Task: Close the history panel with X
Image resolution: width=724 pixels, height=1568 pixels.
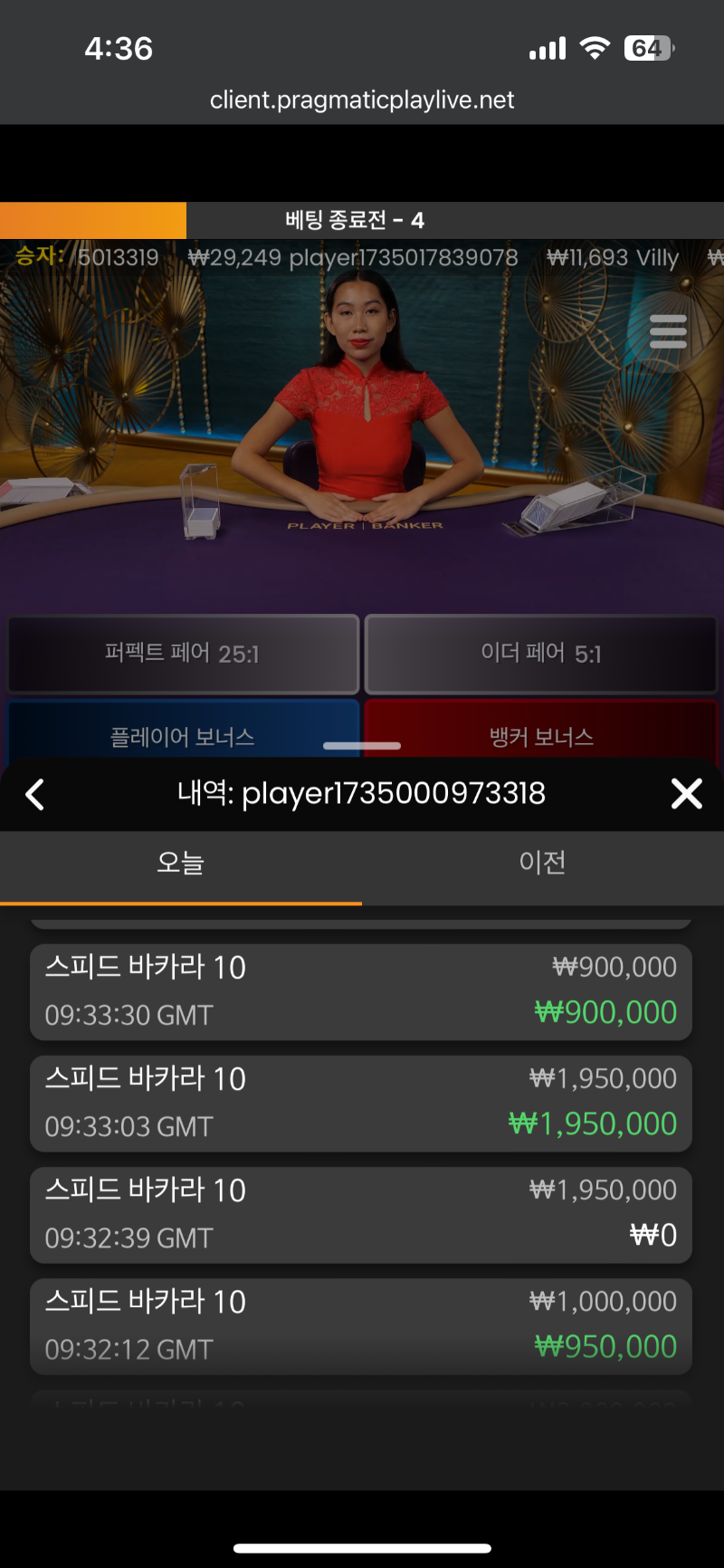Action: 687,794
